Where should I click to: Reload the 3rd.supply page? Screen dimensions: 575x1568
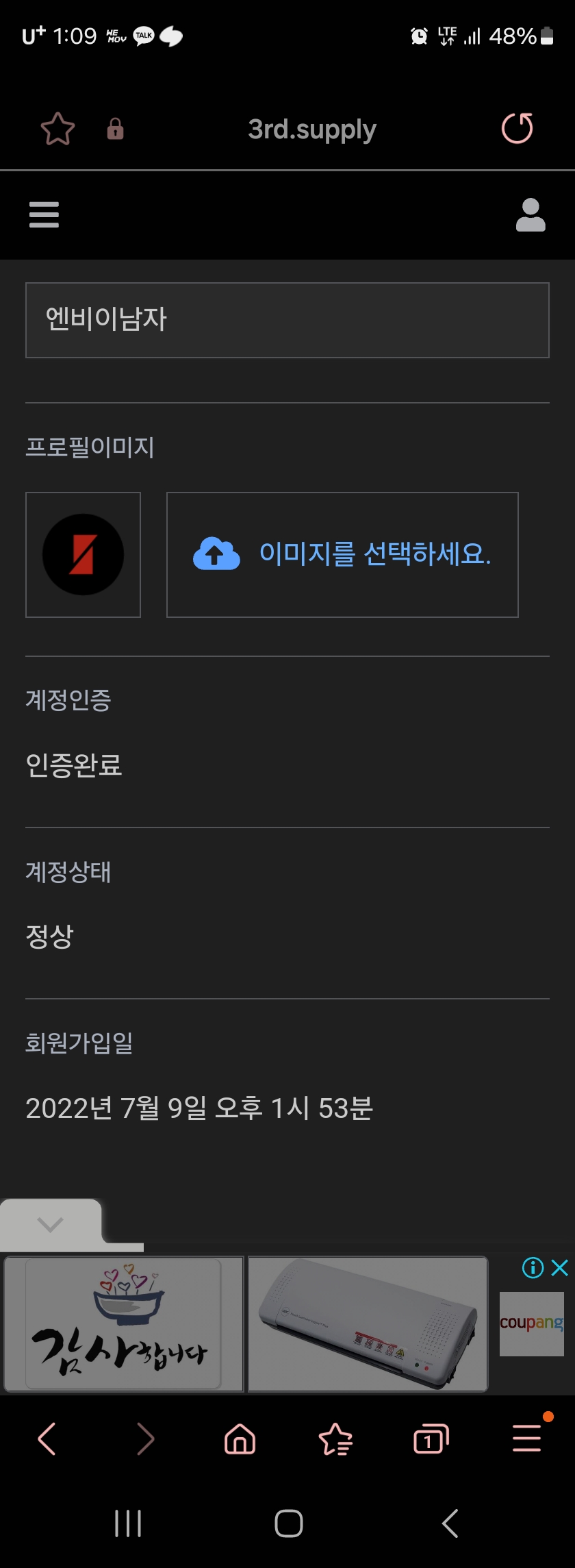pyautogui.click(x=517, y=128)
